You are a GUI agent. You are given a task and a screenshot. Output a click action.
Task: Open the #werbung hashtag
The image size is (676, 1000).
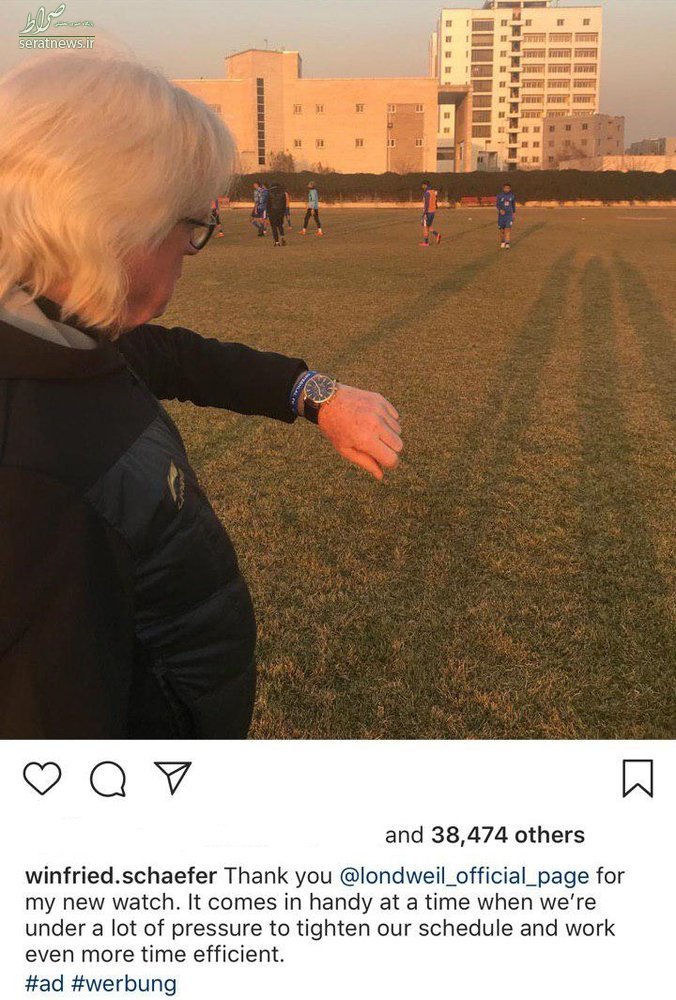click(x=124, y=983)
